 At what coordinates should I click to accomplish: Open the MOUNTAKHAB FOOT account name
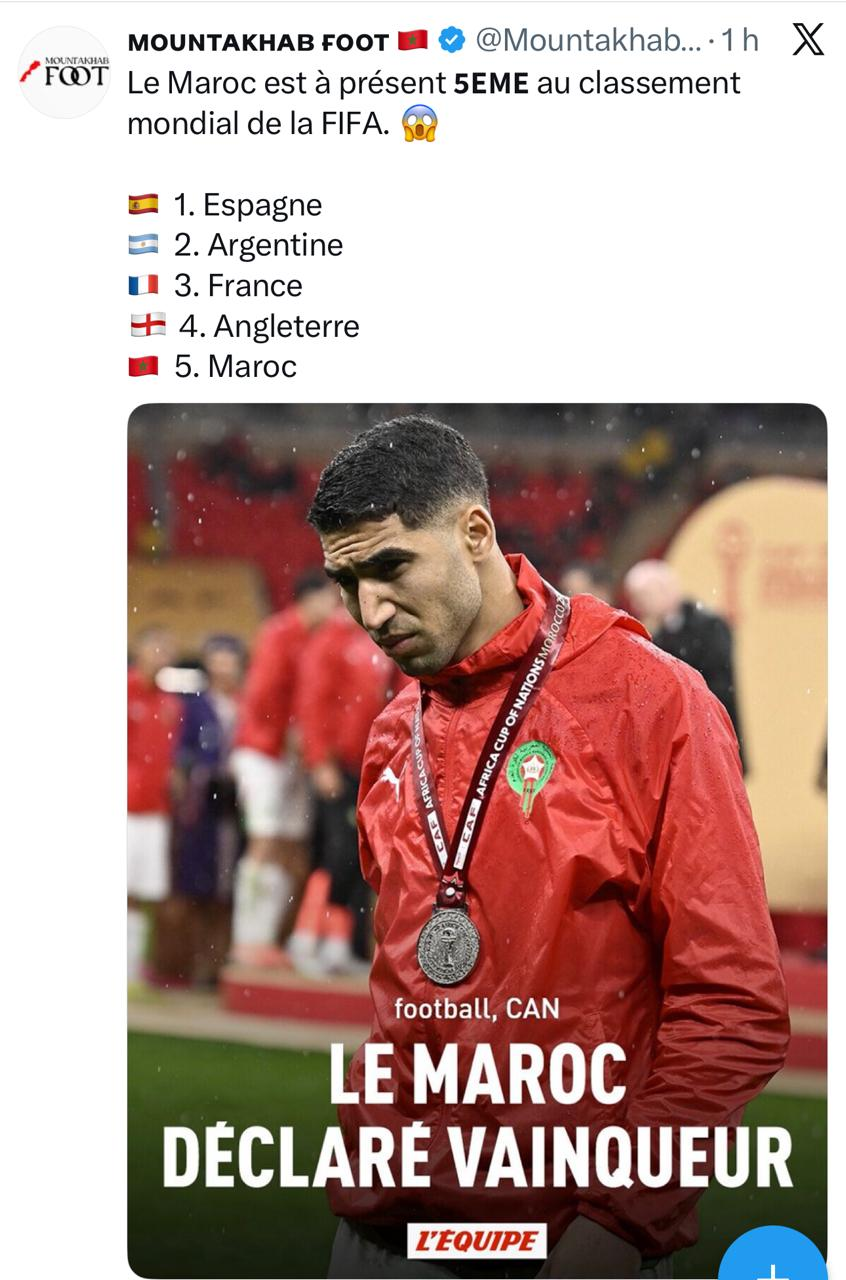click(x=258, y=42)
